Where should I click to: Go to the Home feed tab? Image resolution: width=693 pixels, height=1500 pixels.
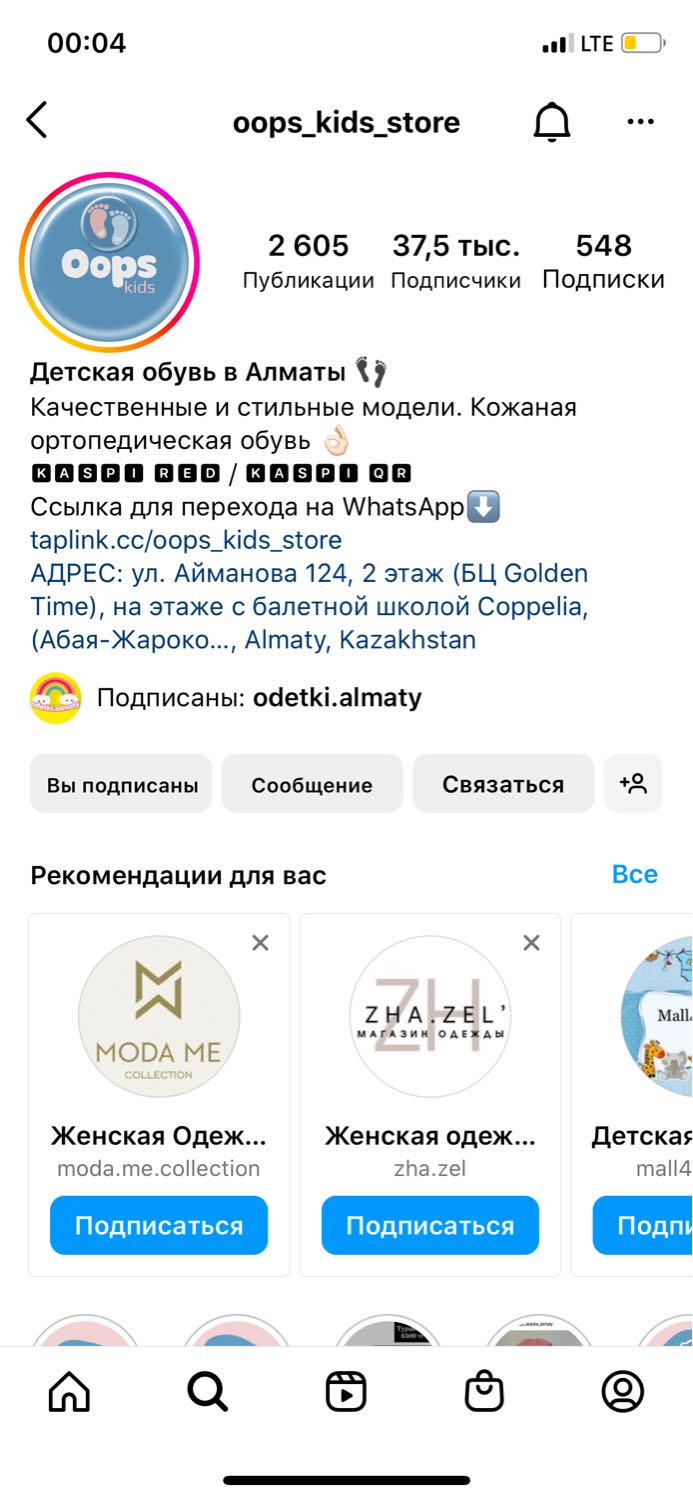[x=69, y=1391]
